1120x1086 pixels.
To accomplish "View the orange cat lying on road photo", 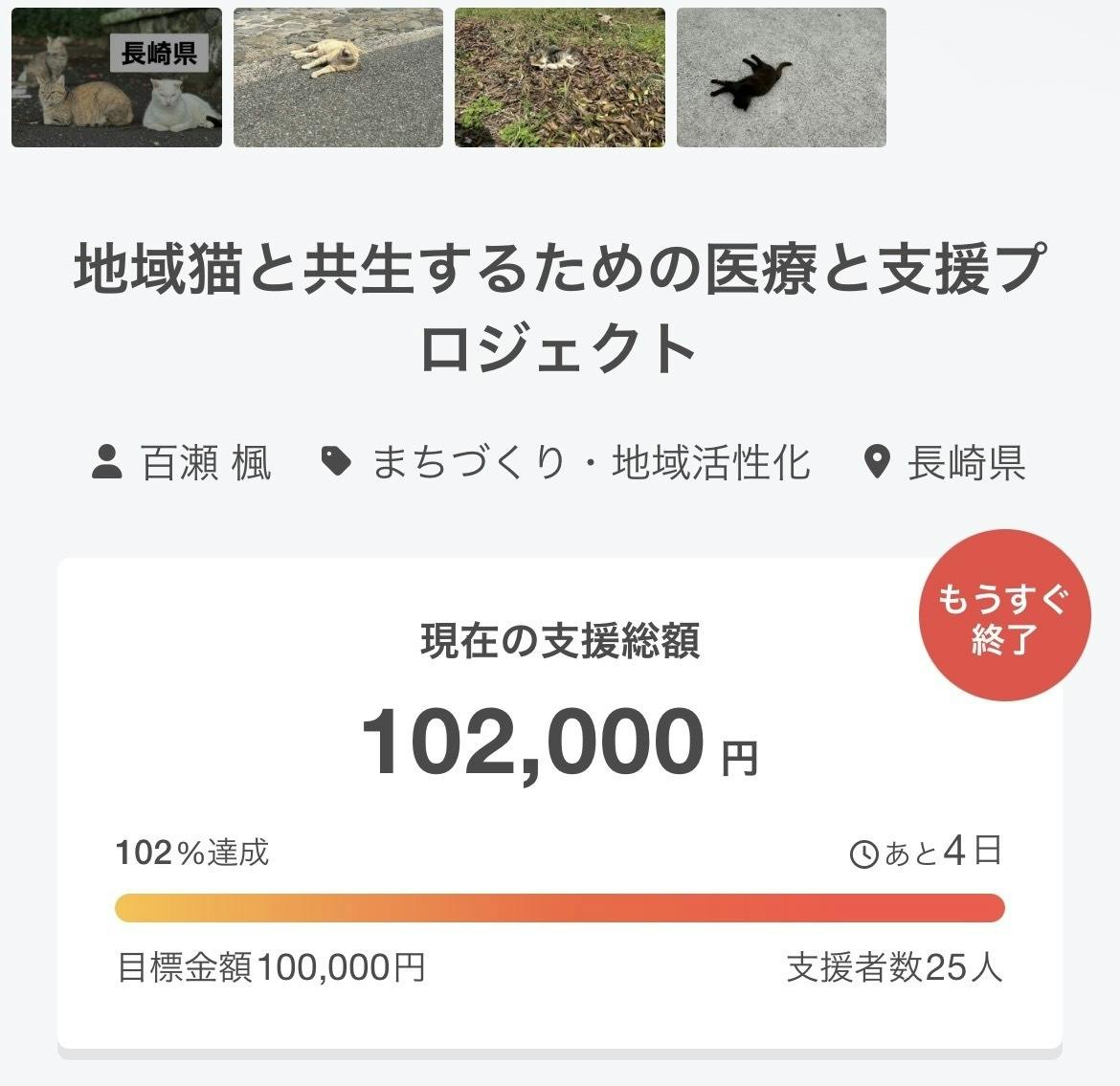I will (338, 78).
